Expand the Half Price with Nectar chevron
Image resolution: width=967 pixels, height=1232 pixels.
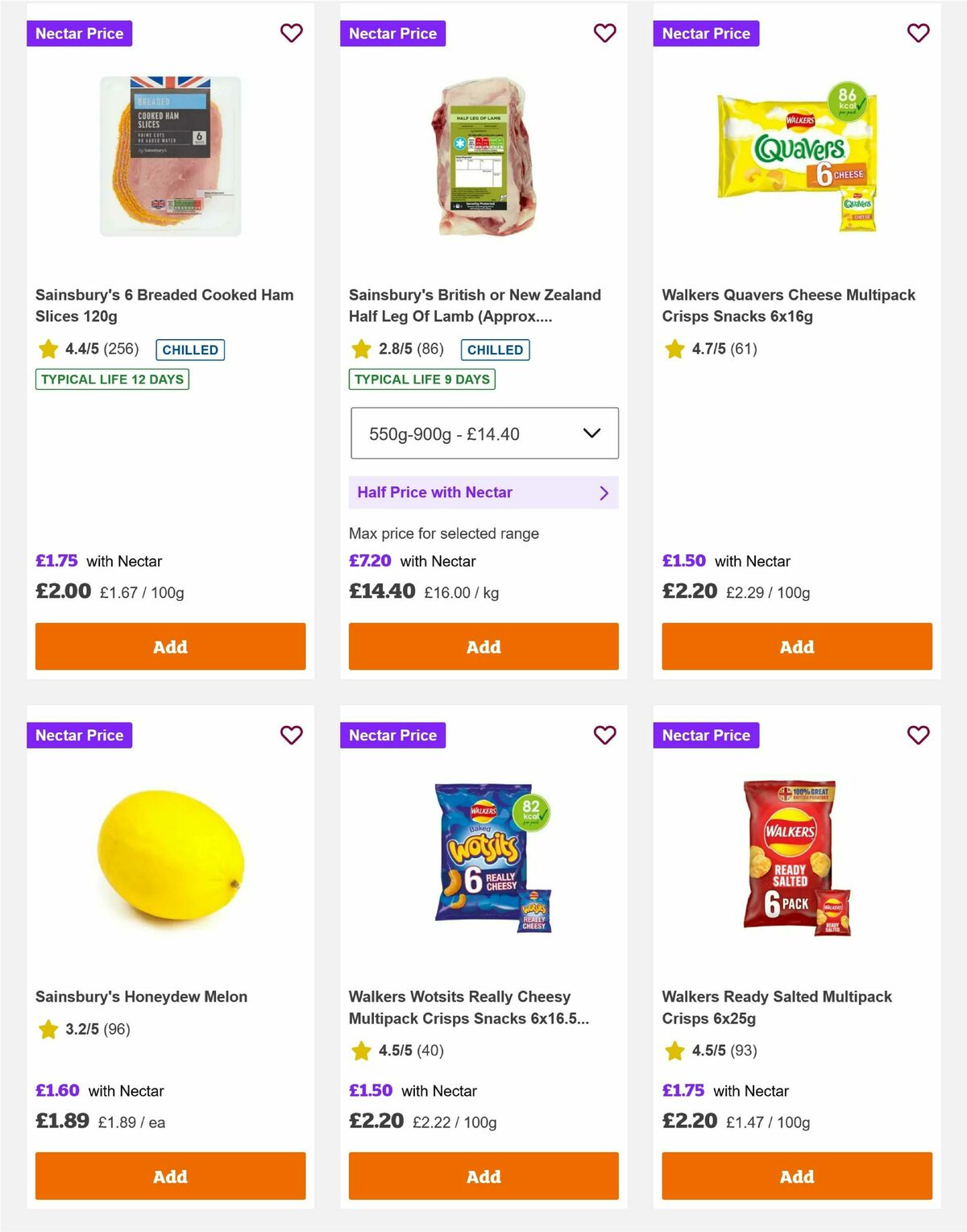click(606, 492)
